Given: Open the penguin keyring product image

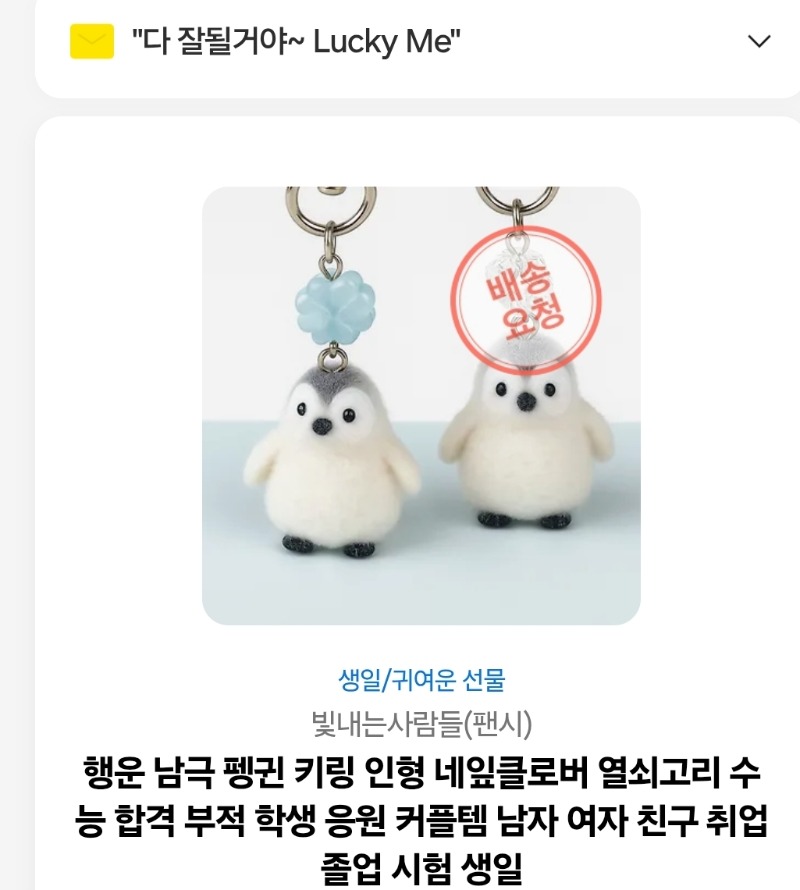Looking at the screenshot, I should 421,405.
